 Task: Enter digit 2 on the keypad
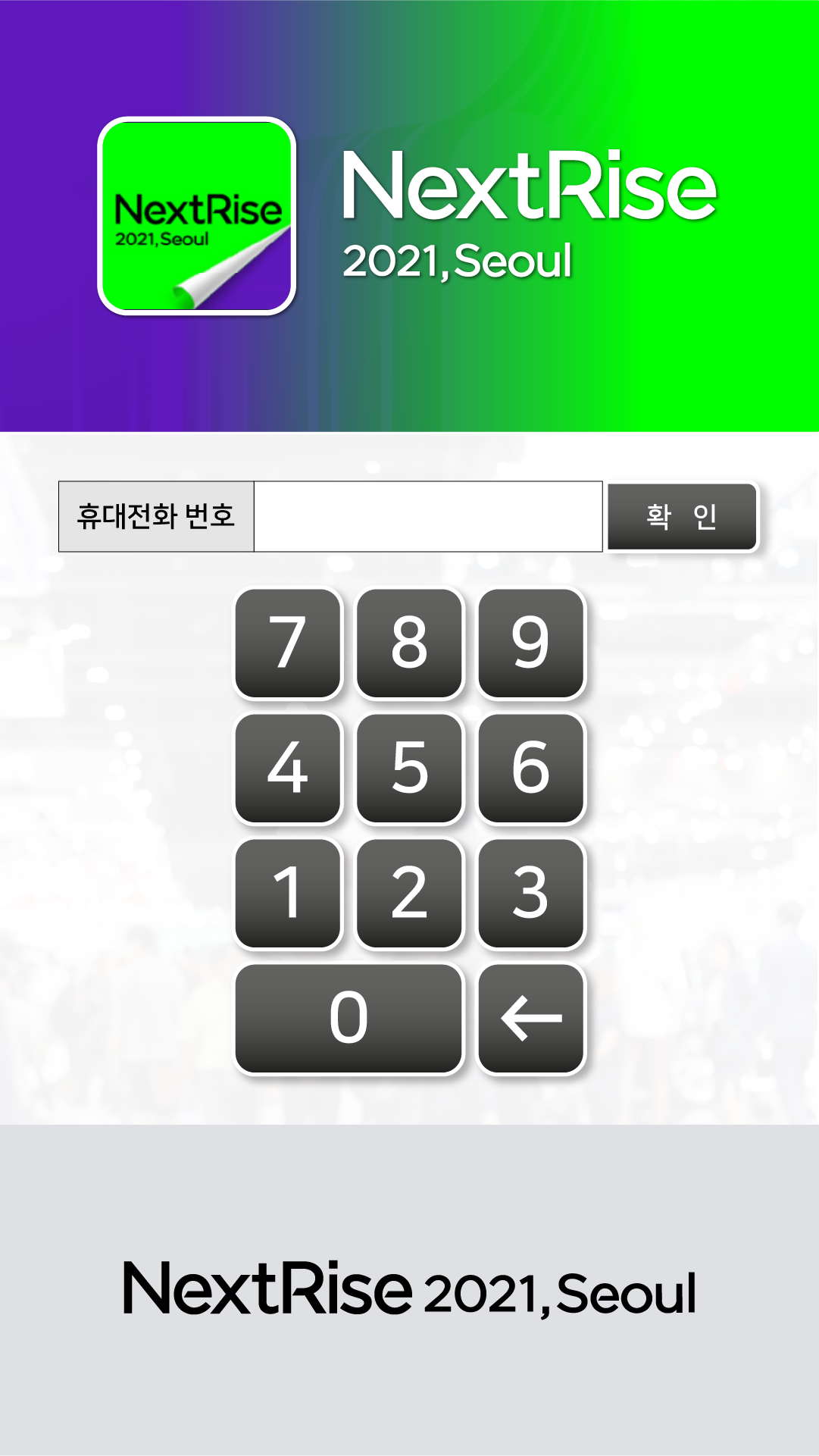point(409,893)
